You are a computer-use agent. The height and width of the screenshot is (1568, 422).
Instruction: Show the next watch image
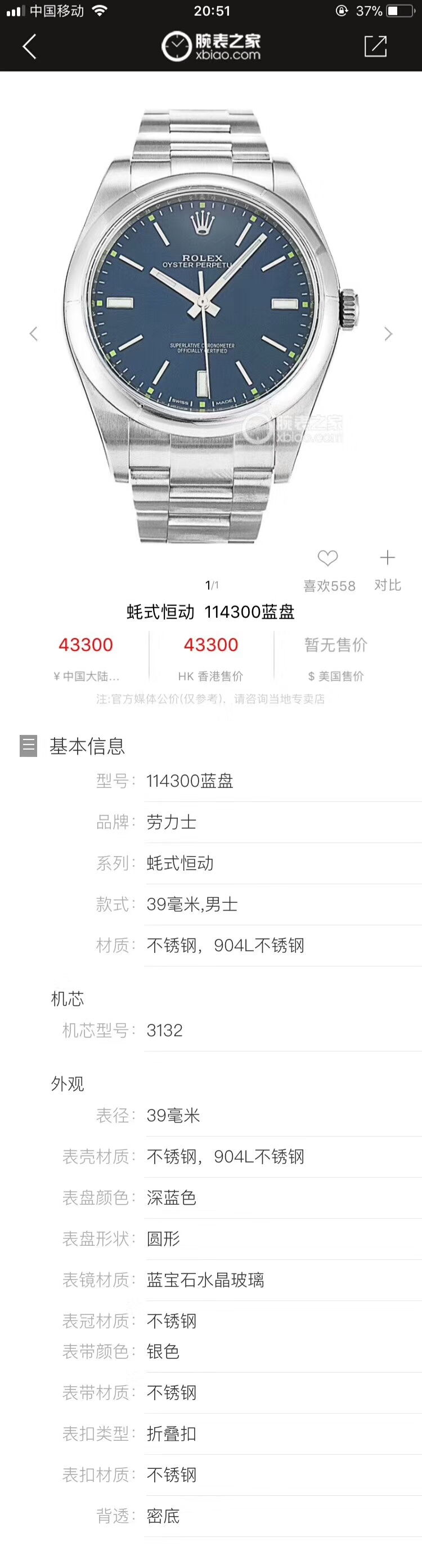(388, 333)
